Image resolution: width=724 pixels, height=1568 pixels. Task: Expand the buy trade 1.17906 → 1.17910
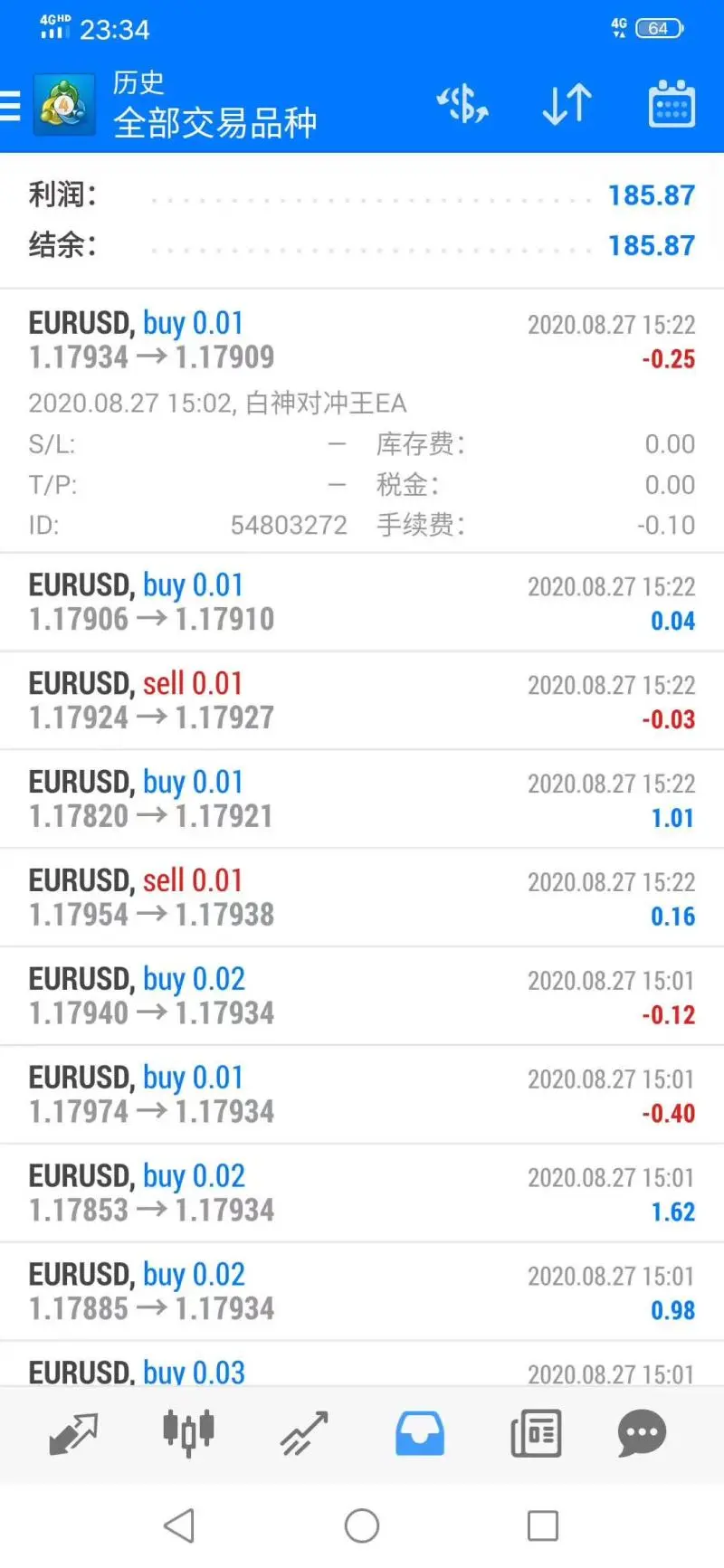pos(362,602)
